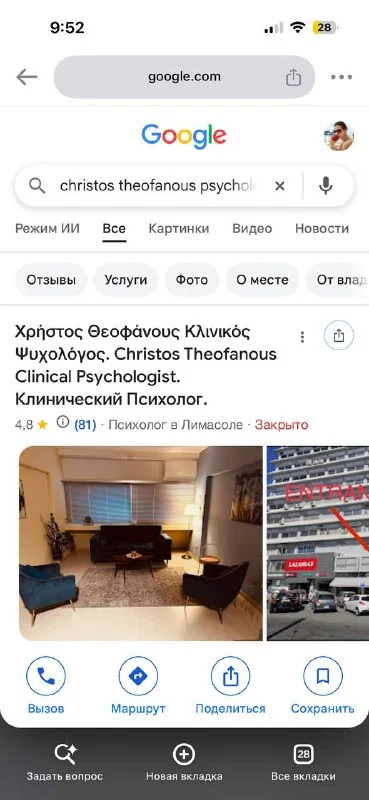This screenshot has height=800, width=369.
Task: Open the Google account avatar
Action: pos(338,136)
